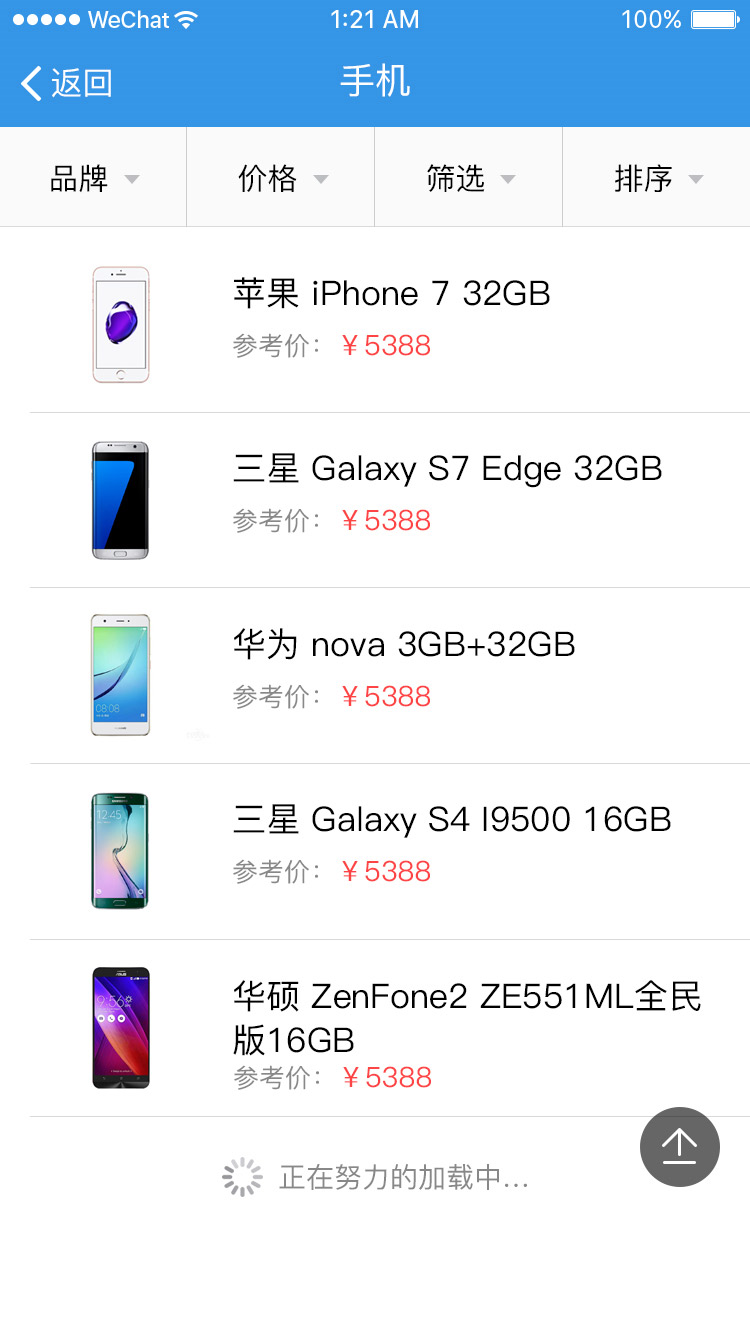Go back with the 返回 button
Screen dimensions: 750x1334
tap(67, 83)
